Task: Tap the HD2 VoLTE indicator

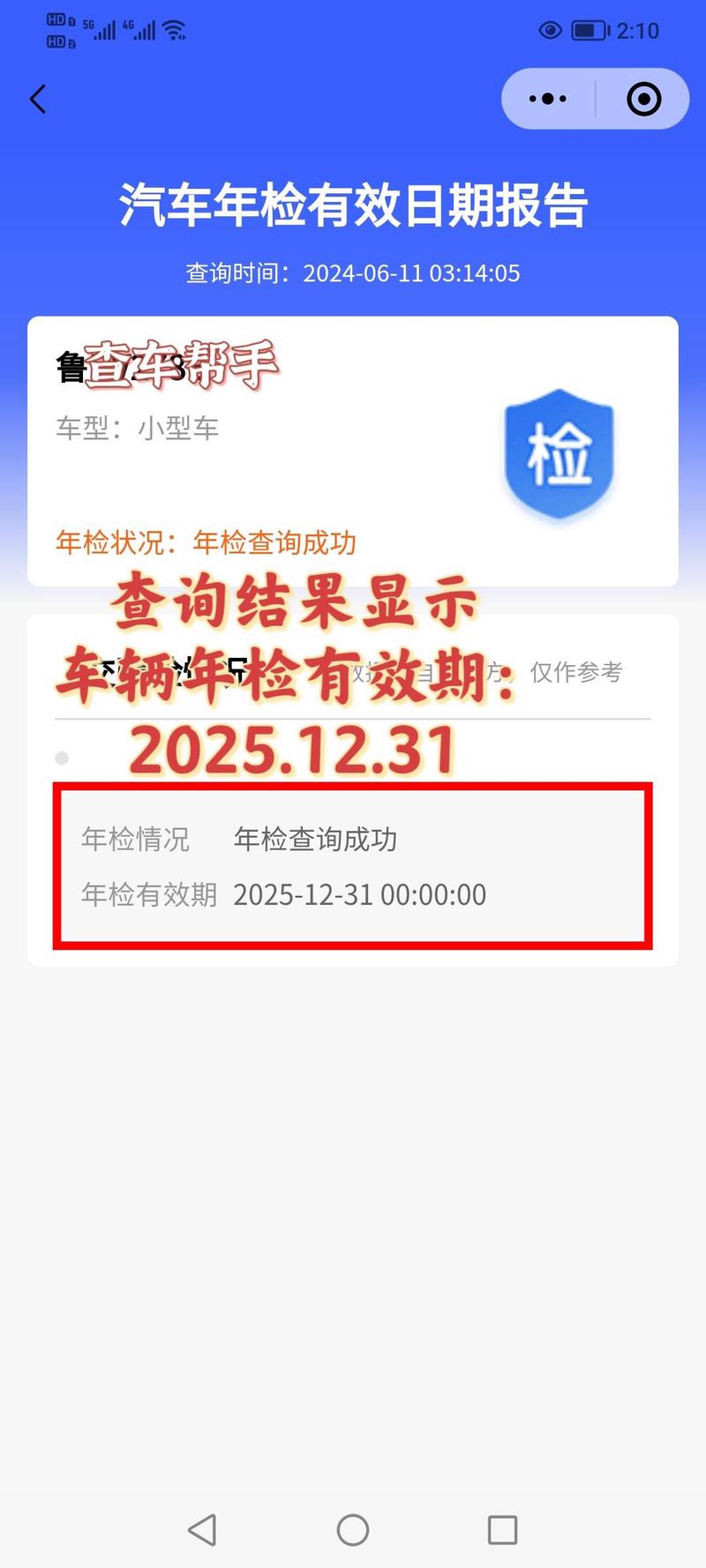Action: 56,40
